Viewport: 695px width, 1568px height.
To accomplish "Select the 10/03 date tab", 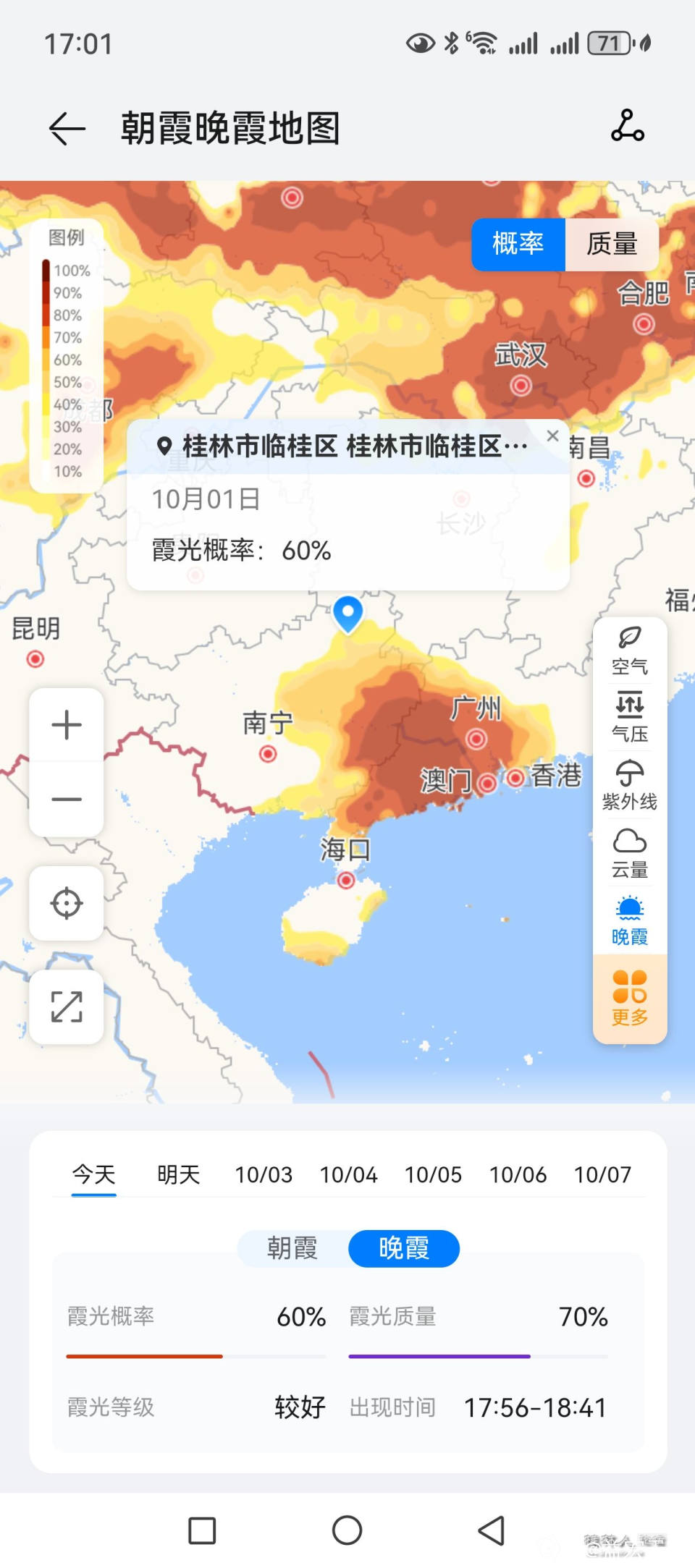I will click(264, 1174).
